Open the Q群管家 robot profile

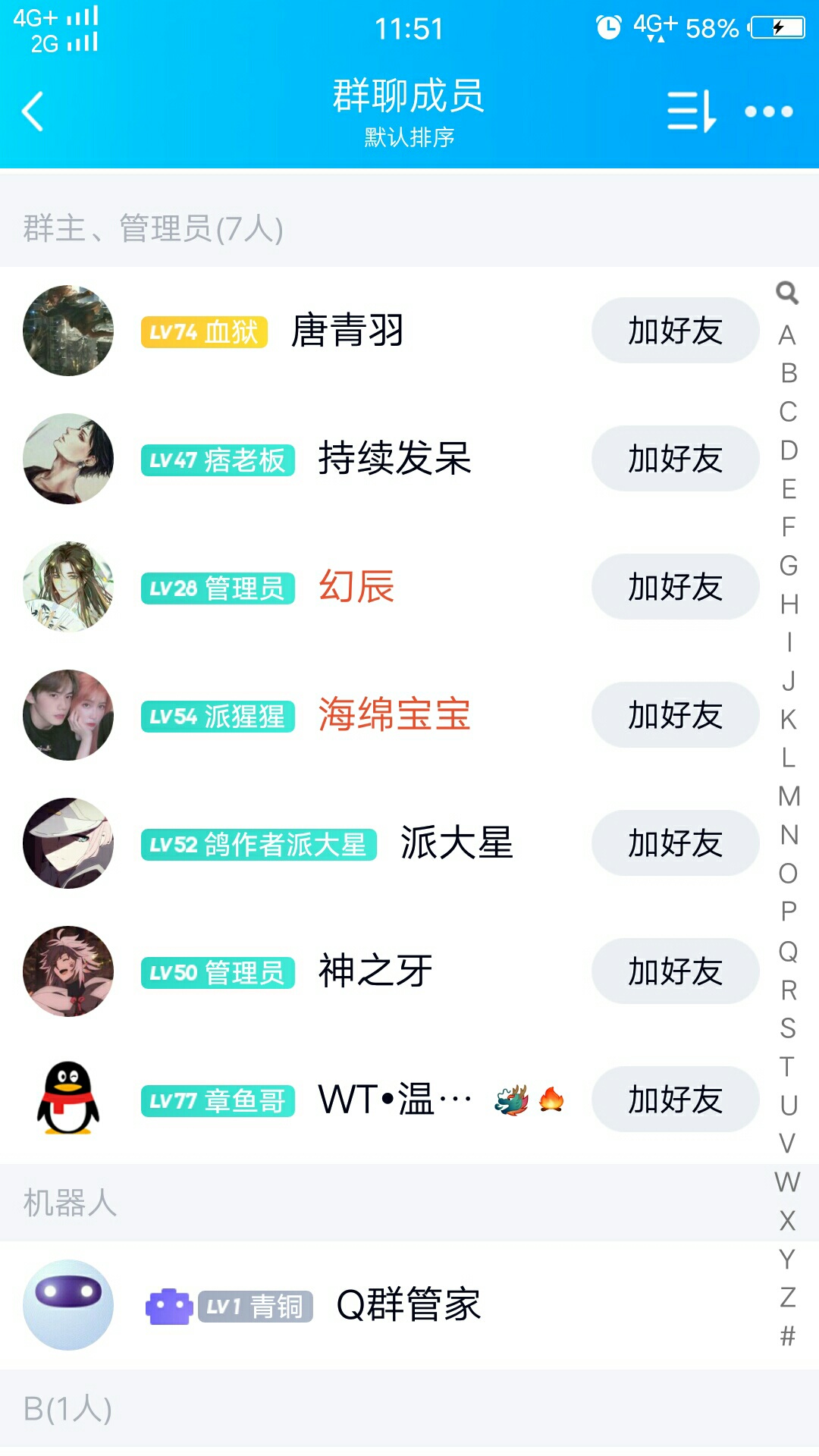[408, 1305]
